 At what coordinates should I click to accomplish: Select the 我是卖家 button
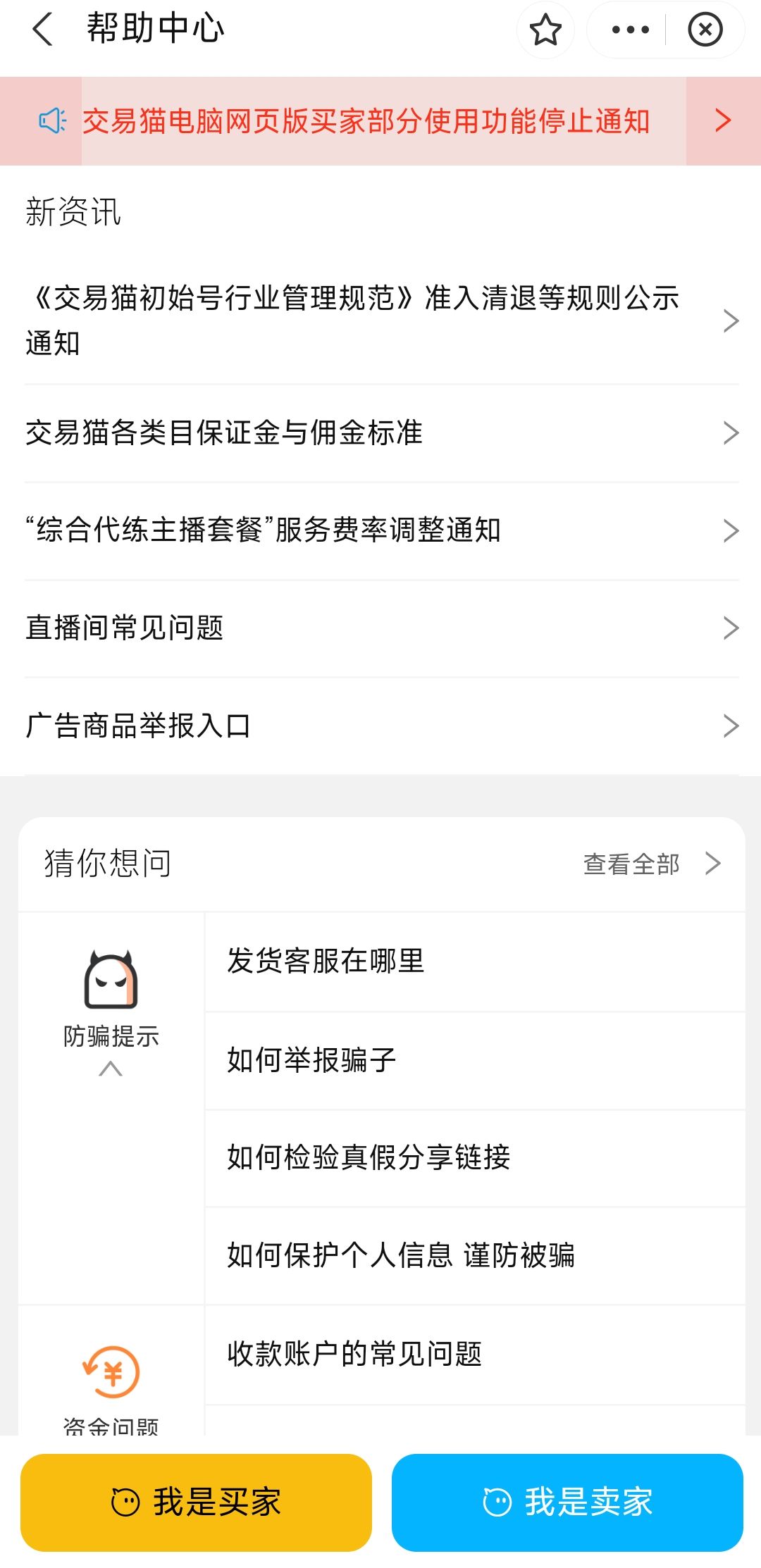(567, 1502)
